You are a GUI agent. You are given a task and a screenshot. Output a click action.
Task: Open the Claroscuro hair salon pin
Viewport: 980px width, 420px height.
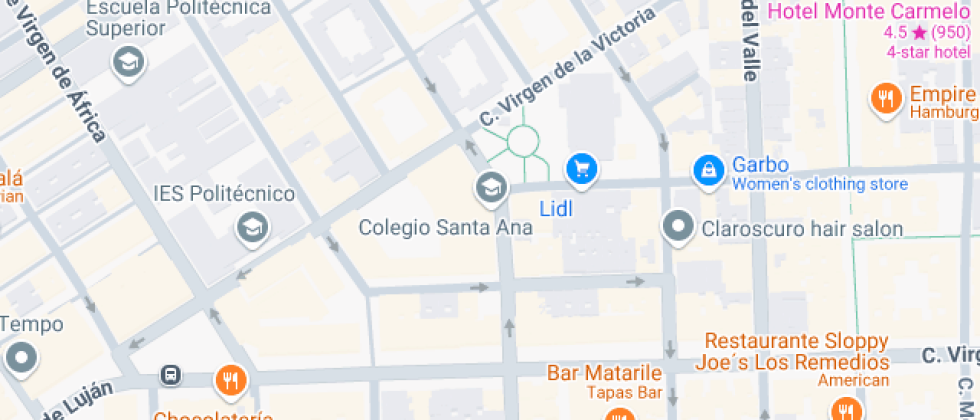click(x=680, y=227)
